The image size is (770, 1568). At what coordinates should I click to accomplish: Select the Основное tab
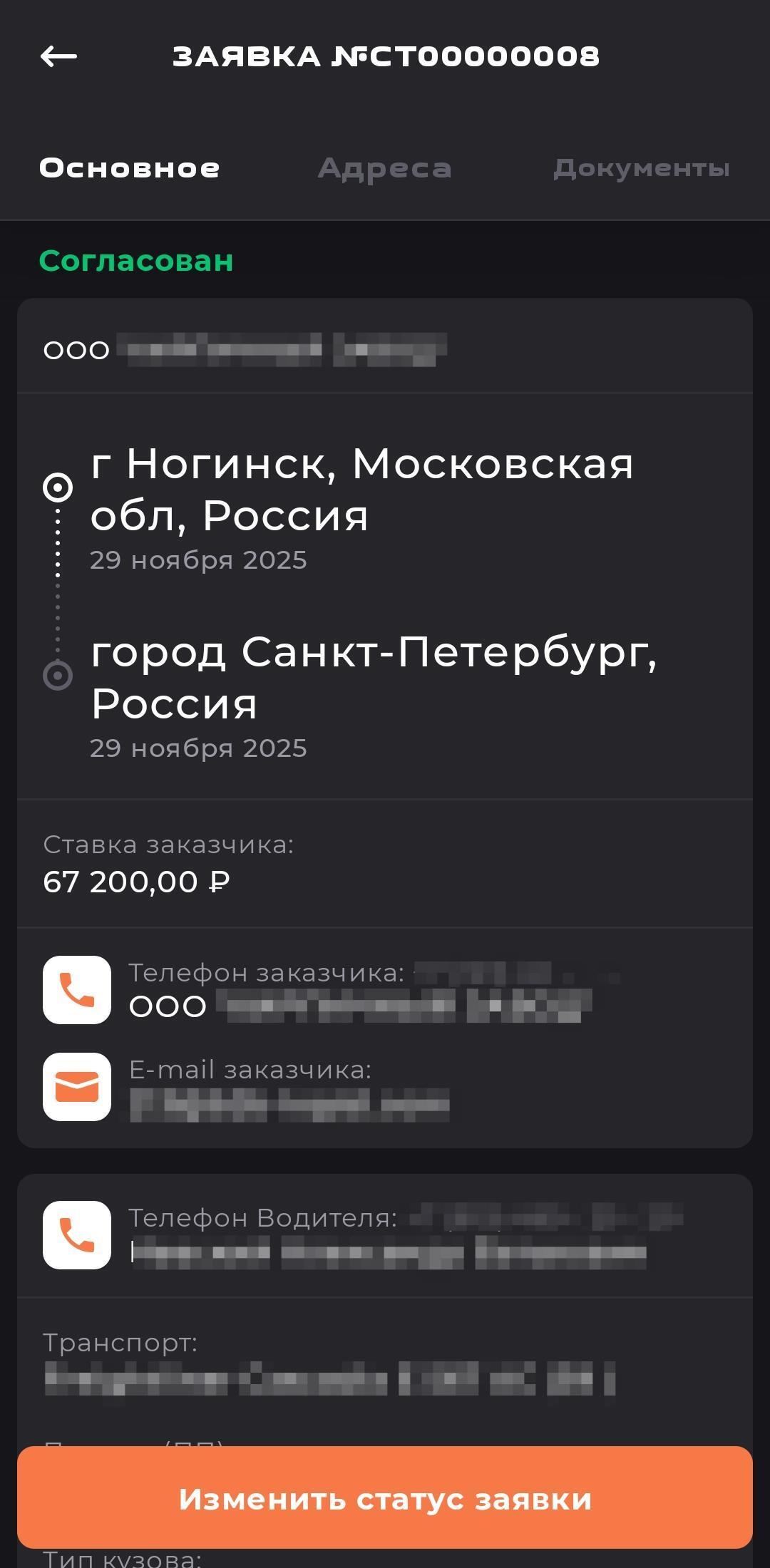(129, 169)
